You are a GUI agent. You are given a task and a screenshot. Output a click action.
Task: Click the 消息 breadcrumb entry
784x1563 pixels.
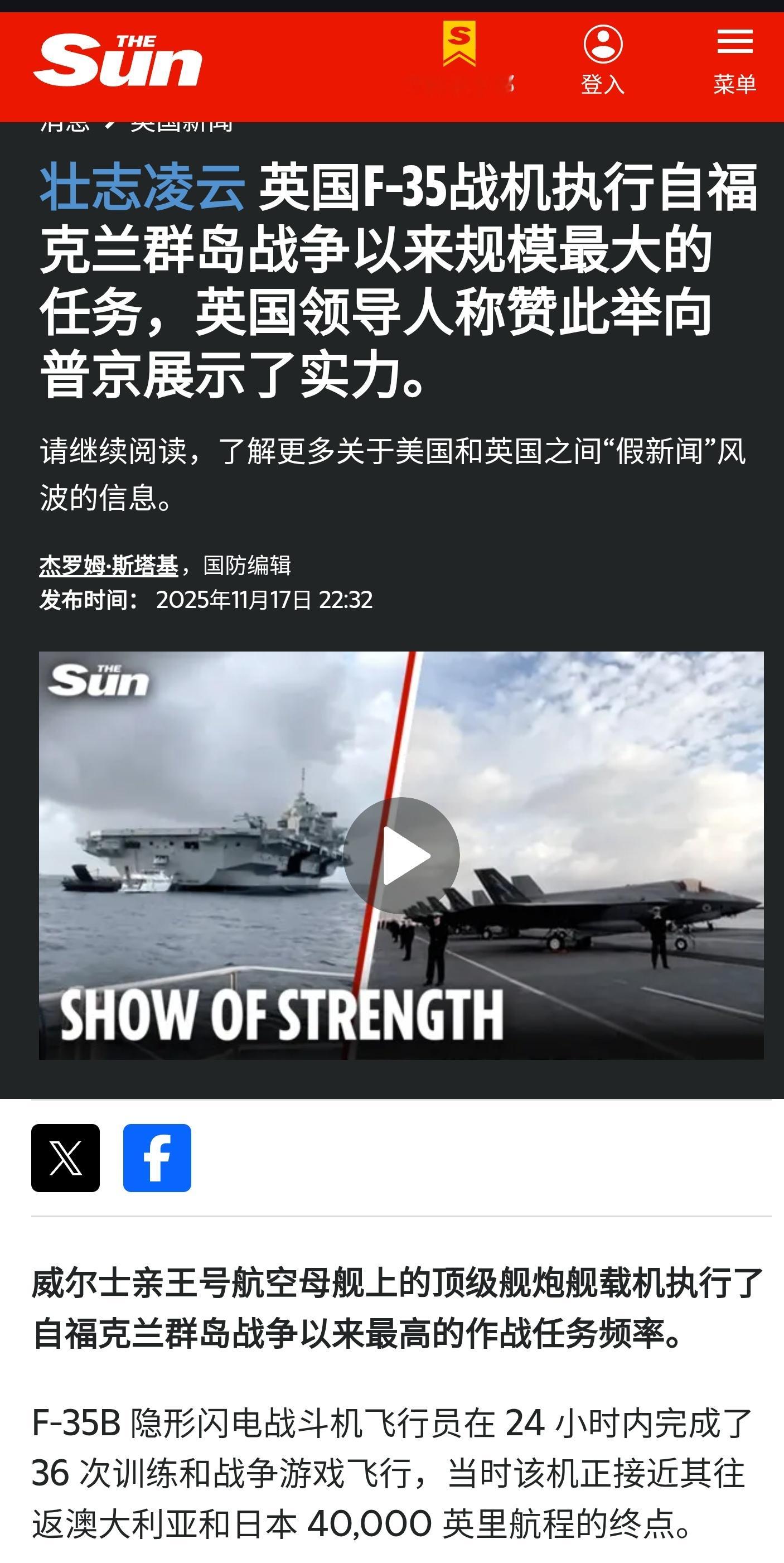pyautogui.click(x=64, y=124)
